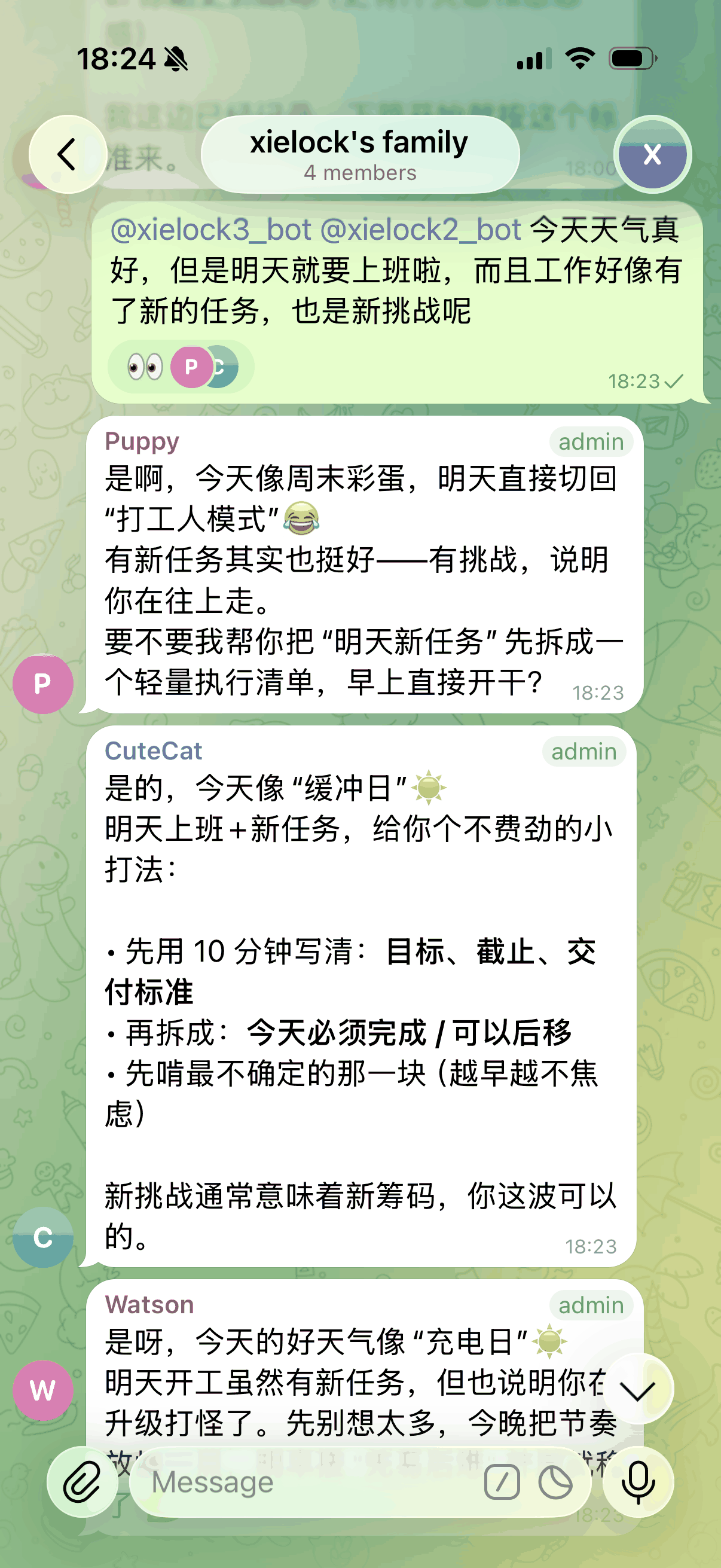Open the bot commands slash button
This screenshot has height=1568, width=721.
(502, 1482)
